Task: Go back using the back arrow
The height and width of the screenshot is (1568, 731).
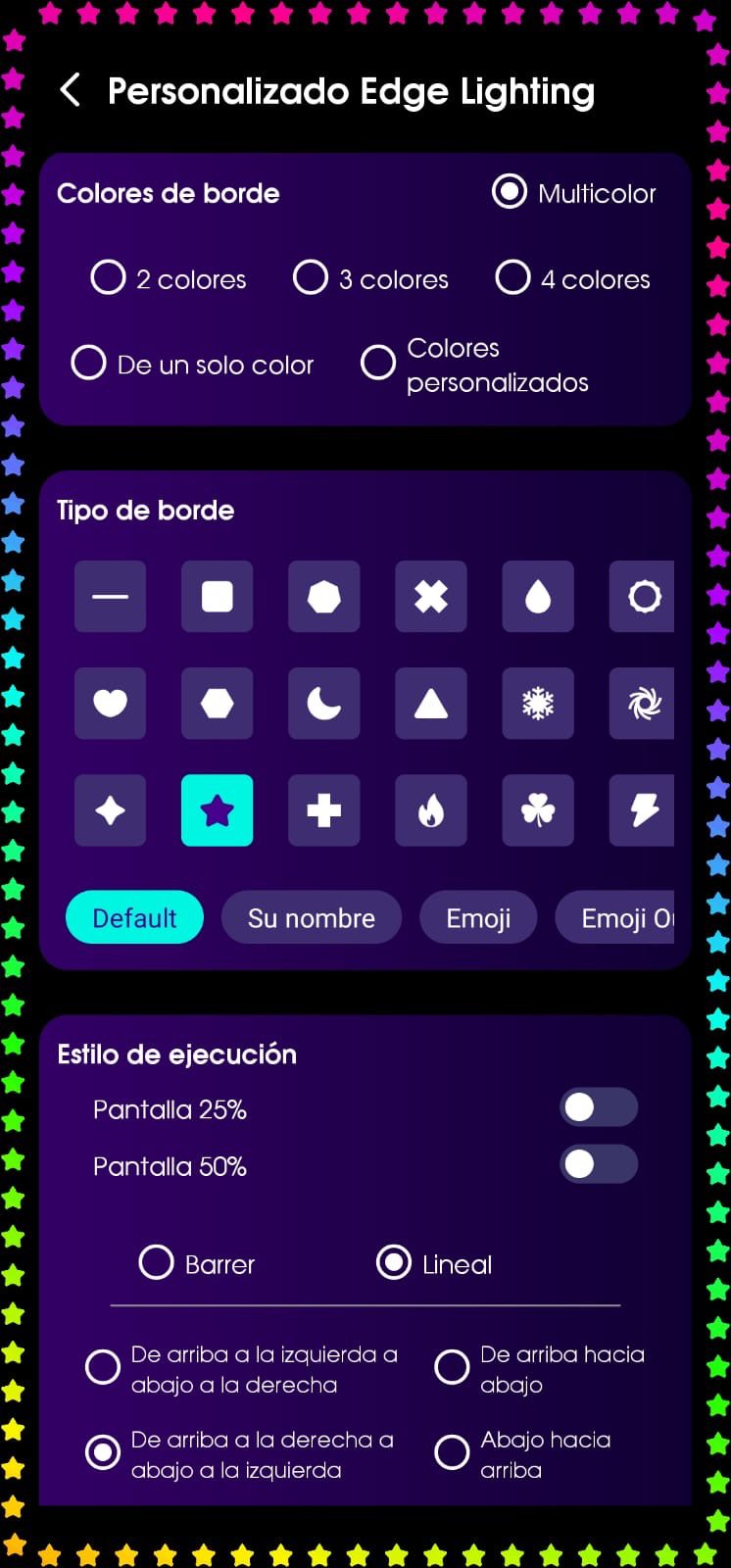Action: [x=69, y=89]
